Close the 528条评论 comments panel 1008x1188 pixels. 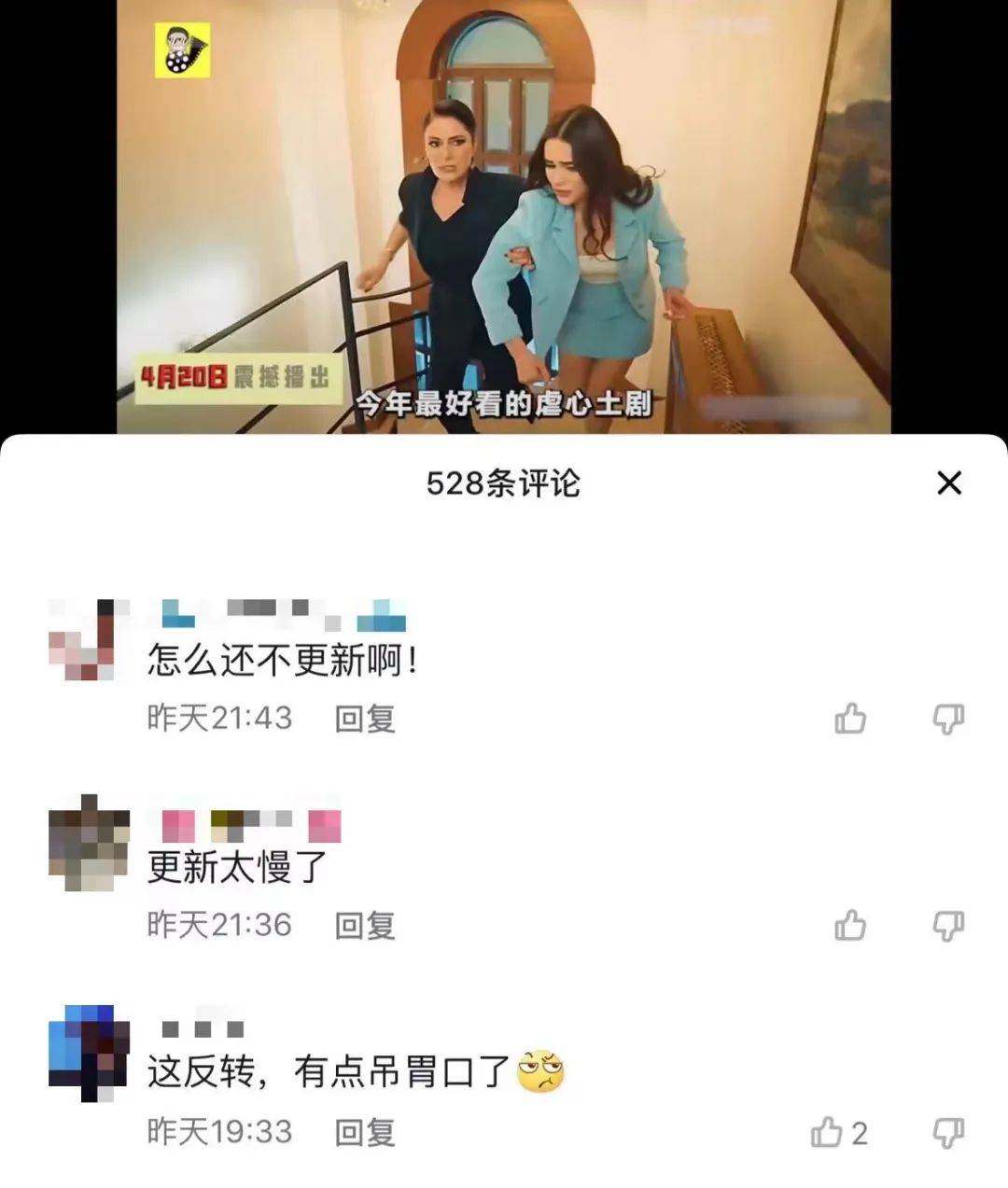point(948,482)
